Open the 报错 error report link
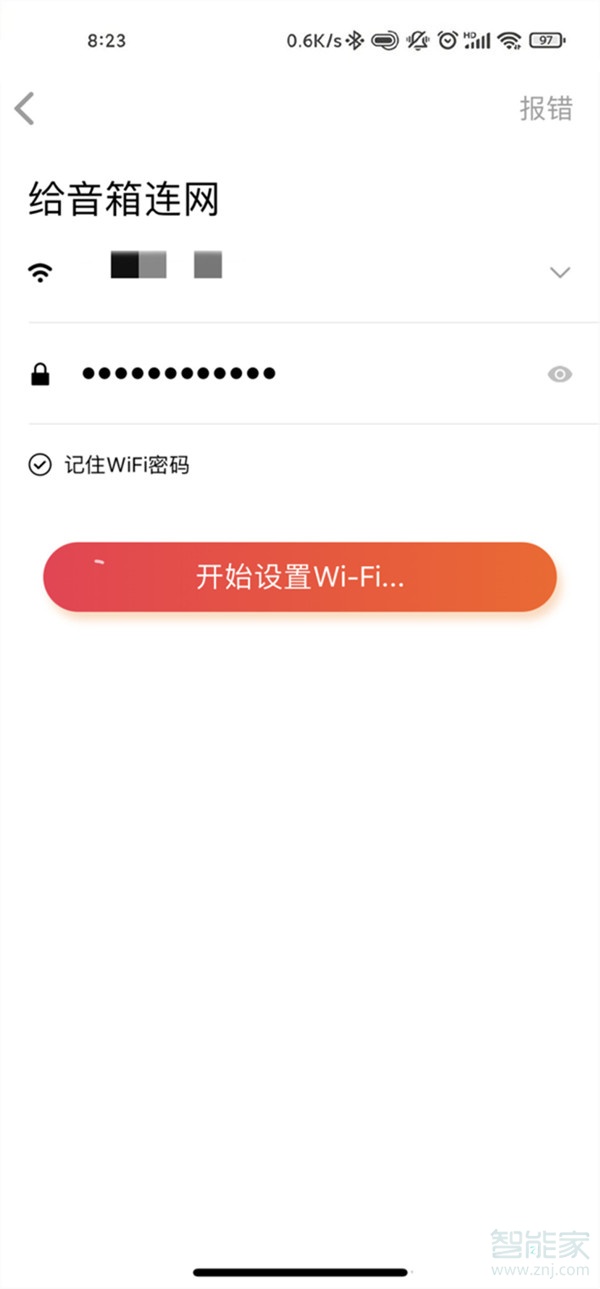This screenshot has height=1289, width=600. point(546,108)
